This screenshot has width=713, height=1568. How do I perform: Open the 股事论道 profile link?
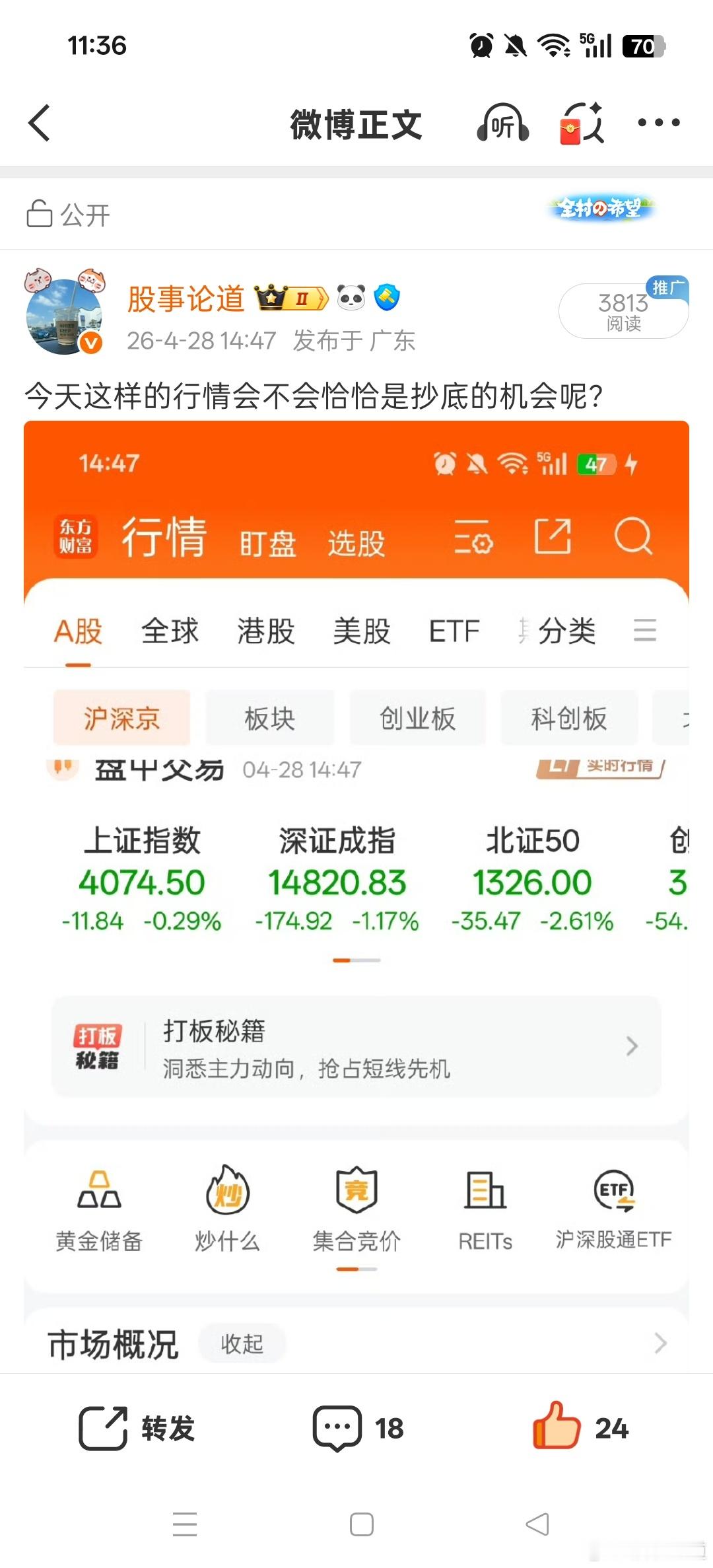point(187,298)
